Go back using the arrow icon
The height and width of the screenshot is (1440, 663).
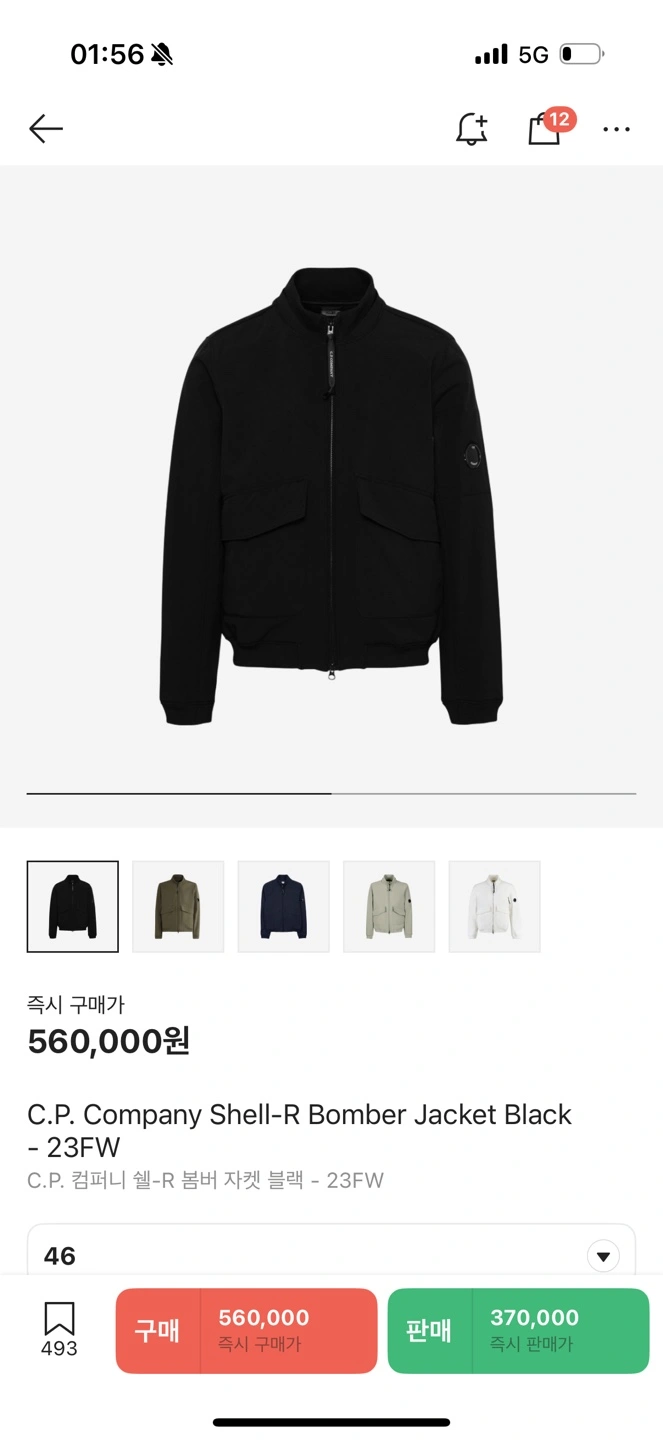click(46, 129)
